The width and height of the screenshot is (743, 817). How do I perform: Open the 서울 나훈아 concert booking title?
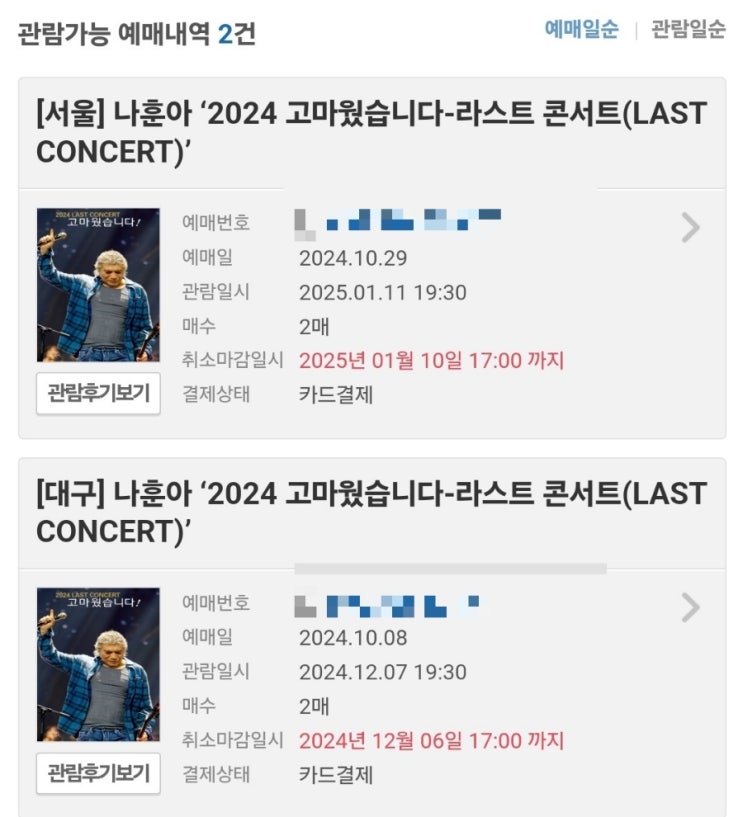click(370, 132)
